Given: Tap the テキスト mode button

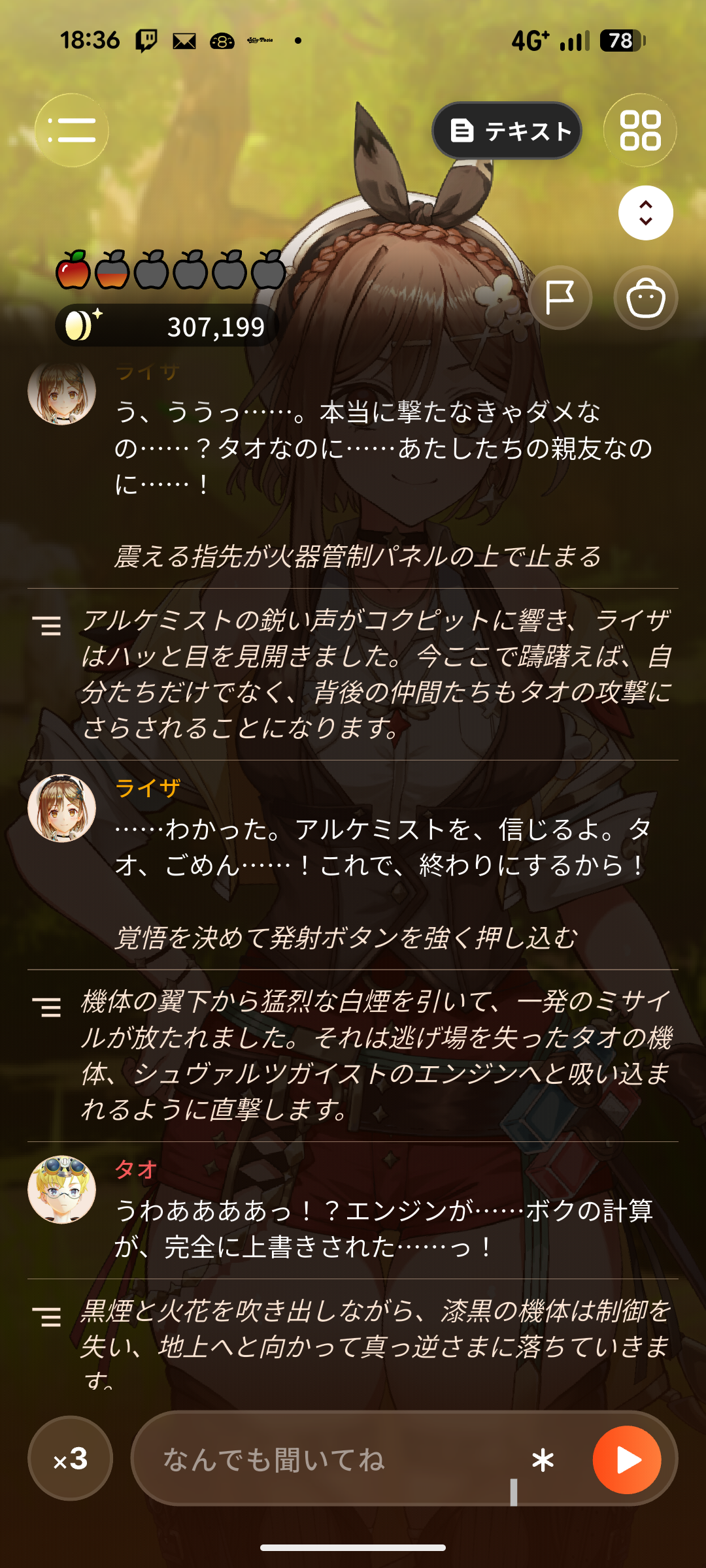Looking at the screenshot, I should tap(507, 131).
